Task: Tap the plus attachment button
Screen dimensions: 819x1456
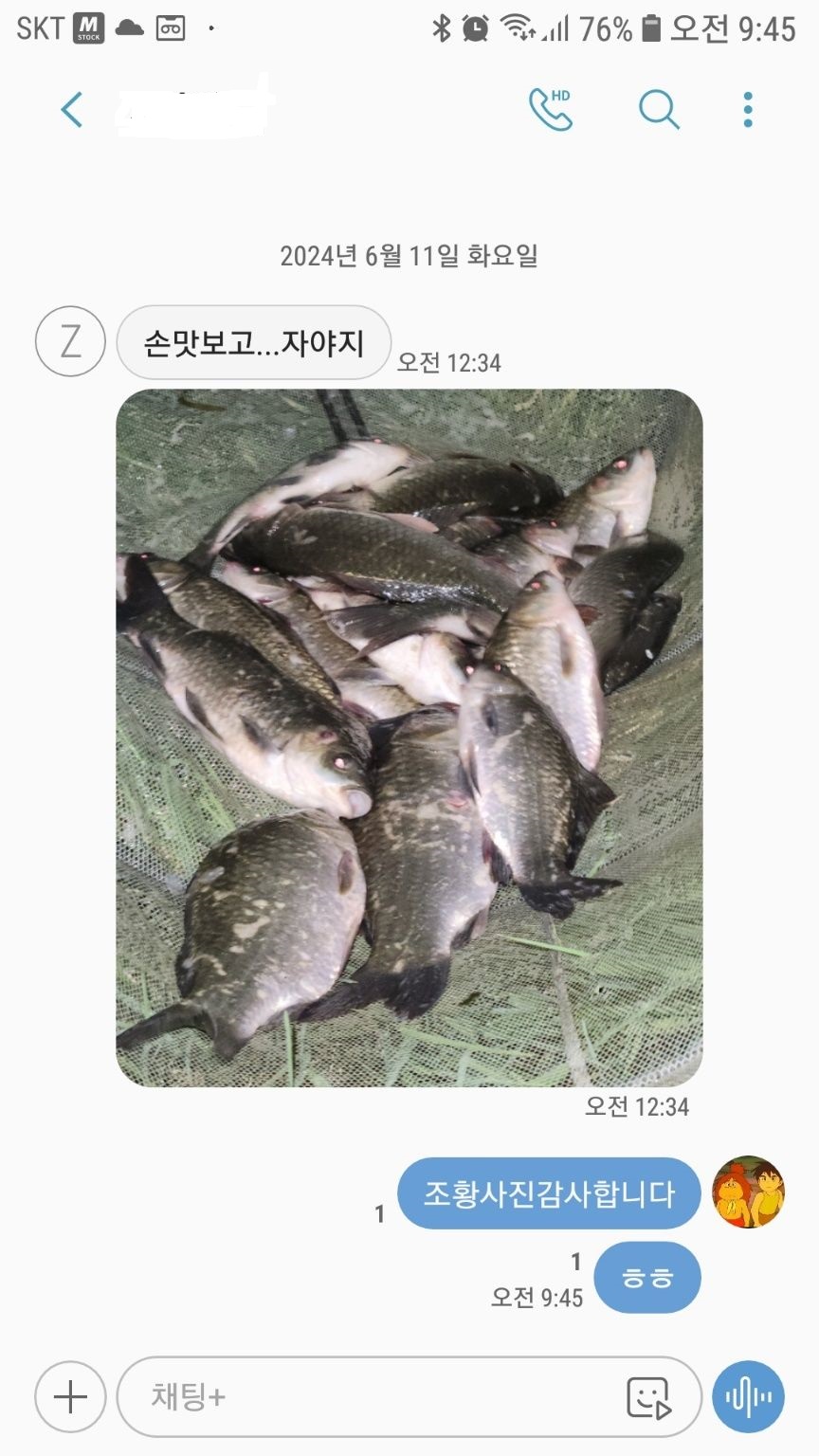Action: (70, 1396)
